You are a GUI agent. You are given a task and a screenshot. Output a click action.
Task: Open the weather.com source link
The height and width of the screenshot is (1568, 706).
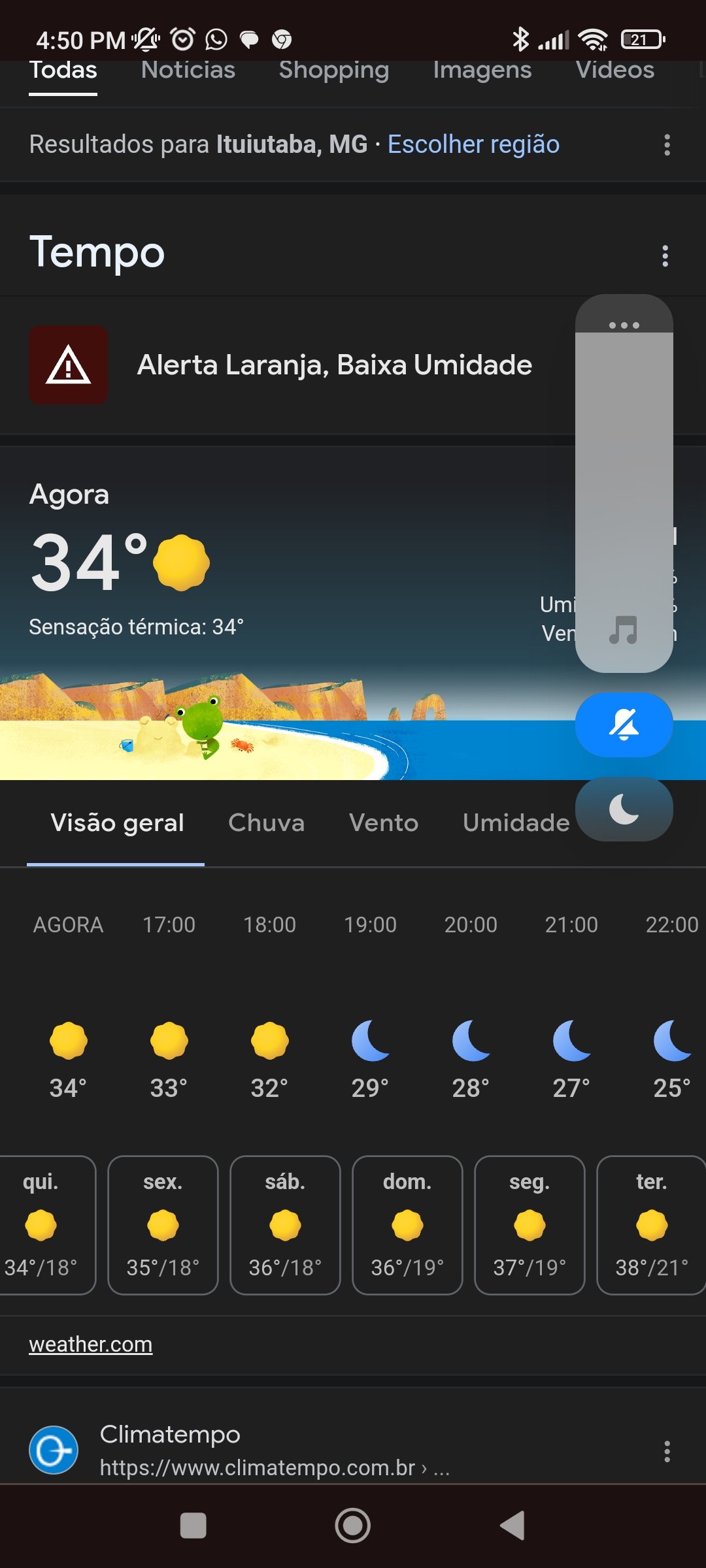pos(91,1345)
